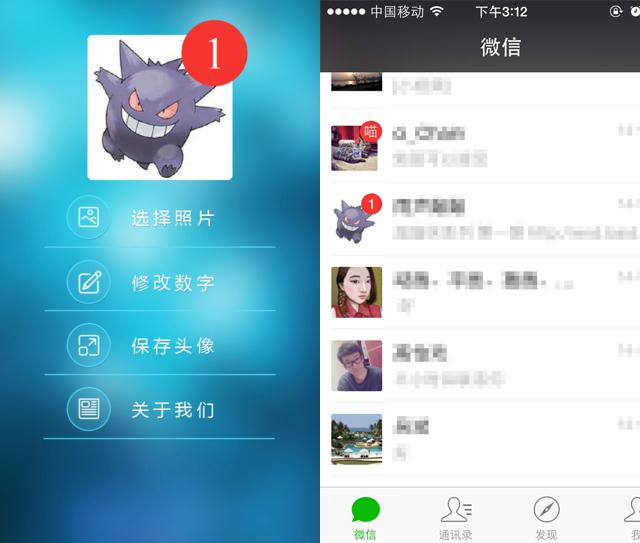Tap the Gengar avatar preview image

[160, 108]
